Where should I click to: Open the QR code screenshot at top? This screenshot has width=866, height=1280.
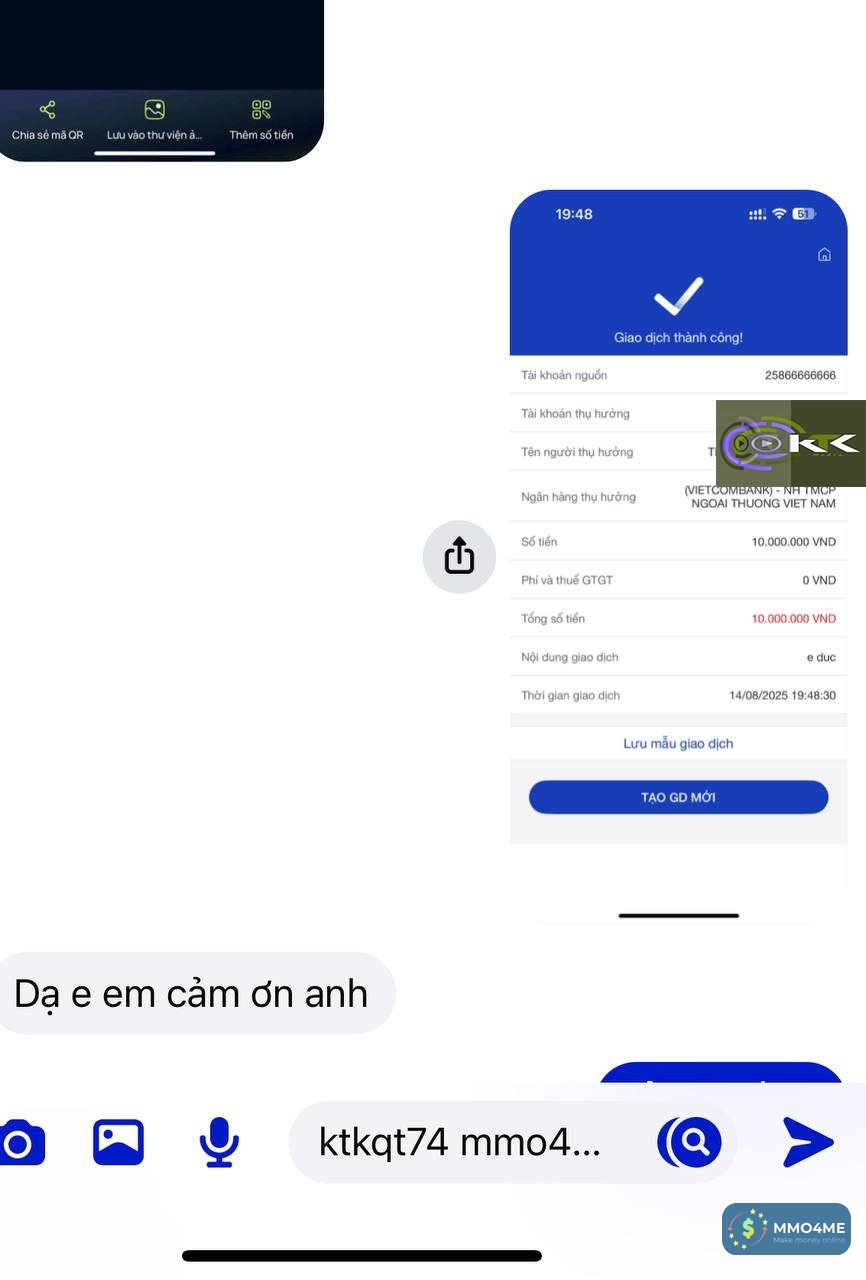tap(160, 60)
